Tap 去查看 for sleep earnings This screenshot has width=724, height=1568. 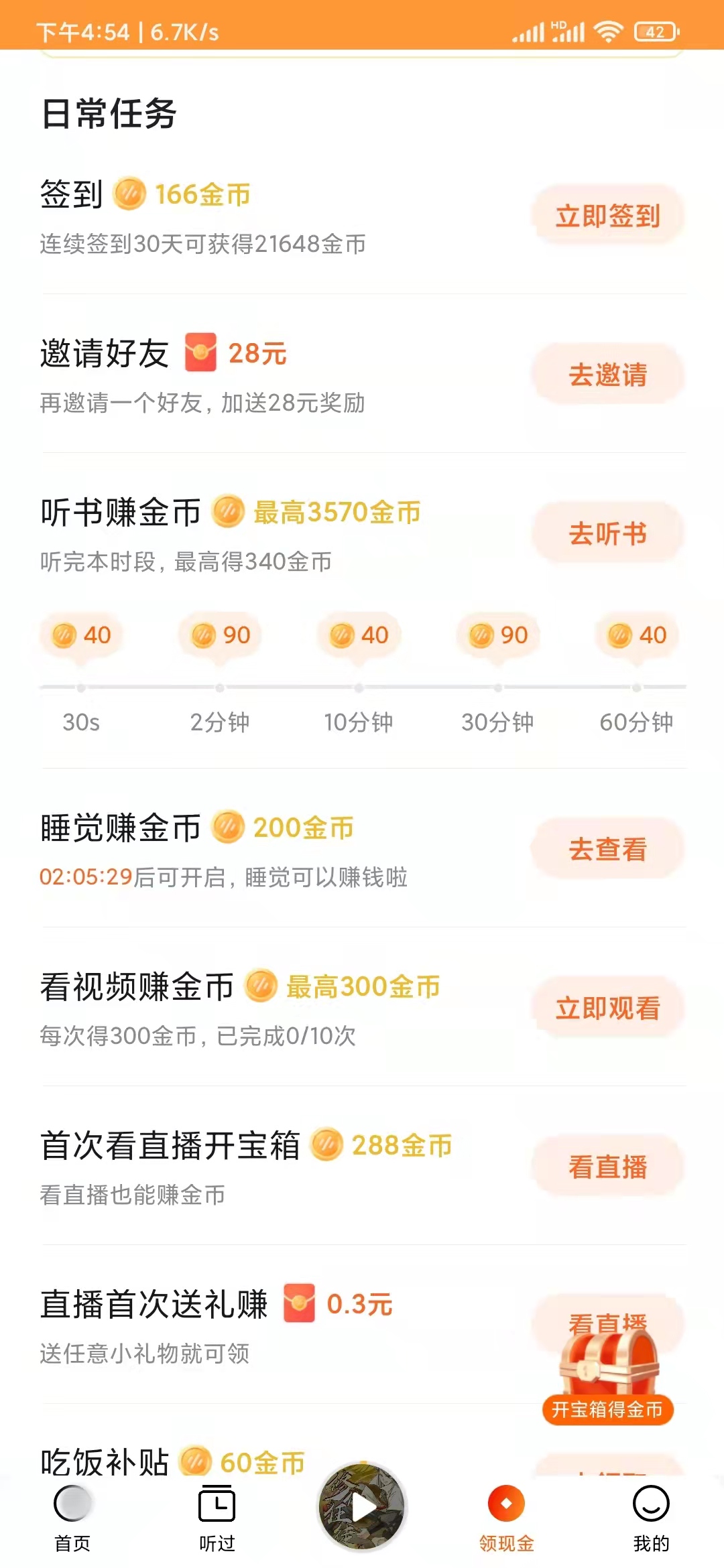coord(607,849)
